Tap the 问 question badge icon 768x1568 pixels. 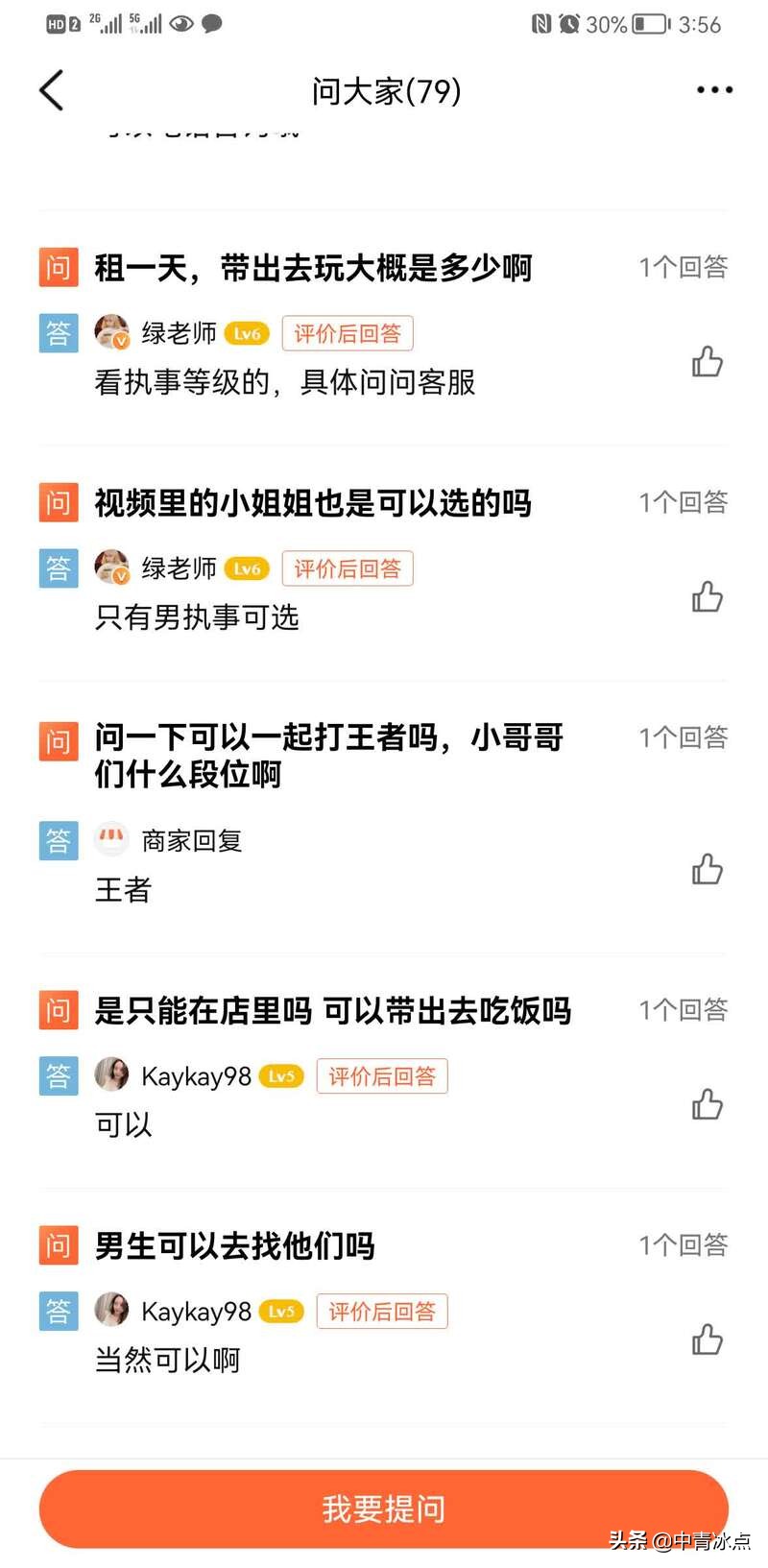58,266
